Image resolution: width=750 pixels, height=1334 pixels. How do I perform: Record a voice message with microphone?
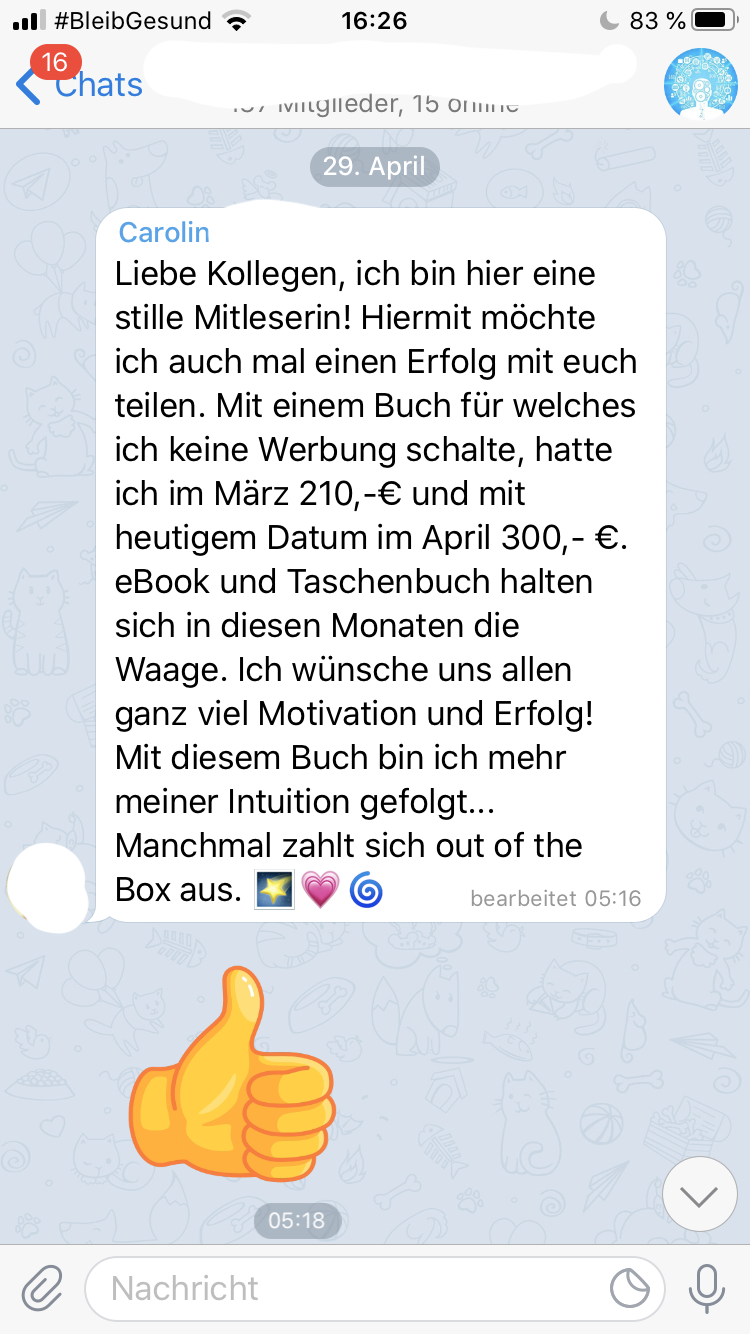(707, 1288)
